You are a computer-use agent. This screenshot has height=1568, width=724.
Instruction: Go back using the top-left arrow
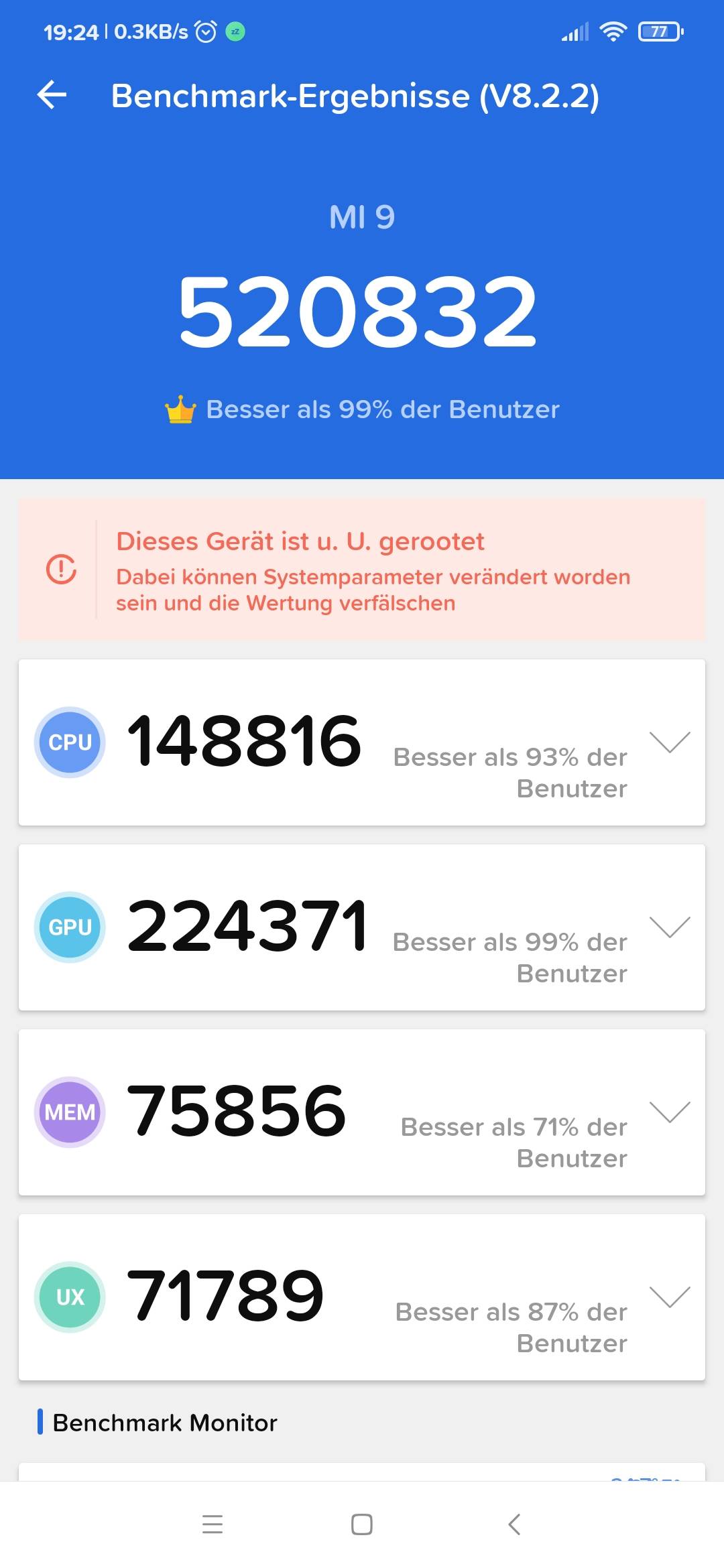pos(52,94)
